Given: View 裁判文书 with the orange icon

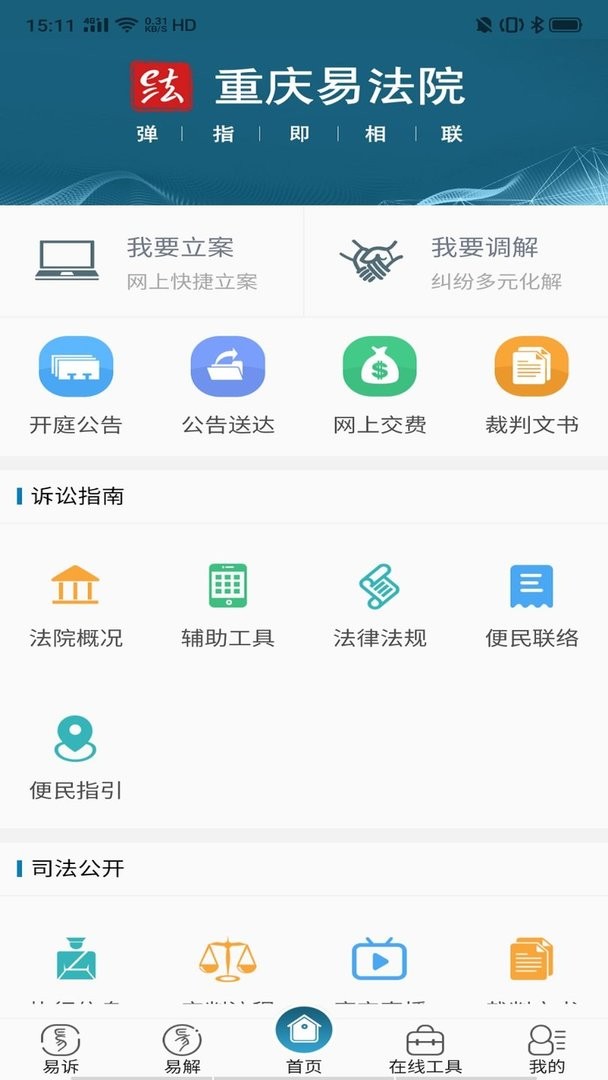Looking at the screenshot, I should pos(532,385).
